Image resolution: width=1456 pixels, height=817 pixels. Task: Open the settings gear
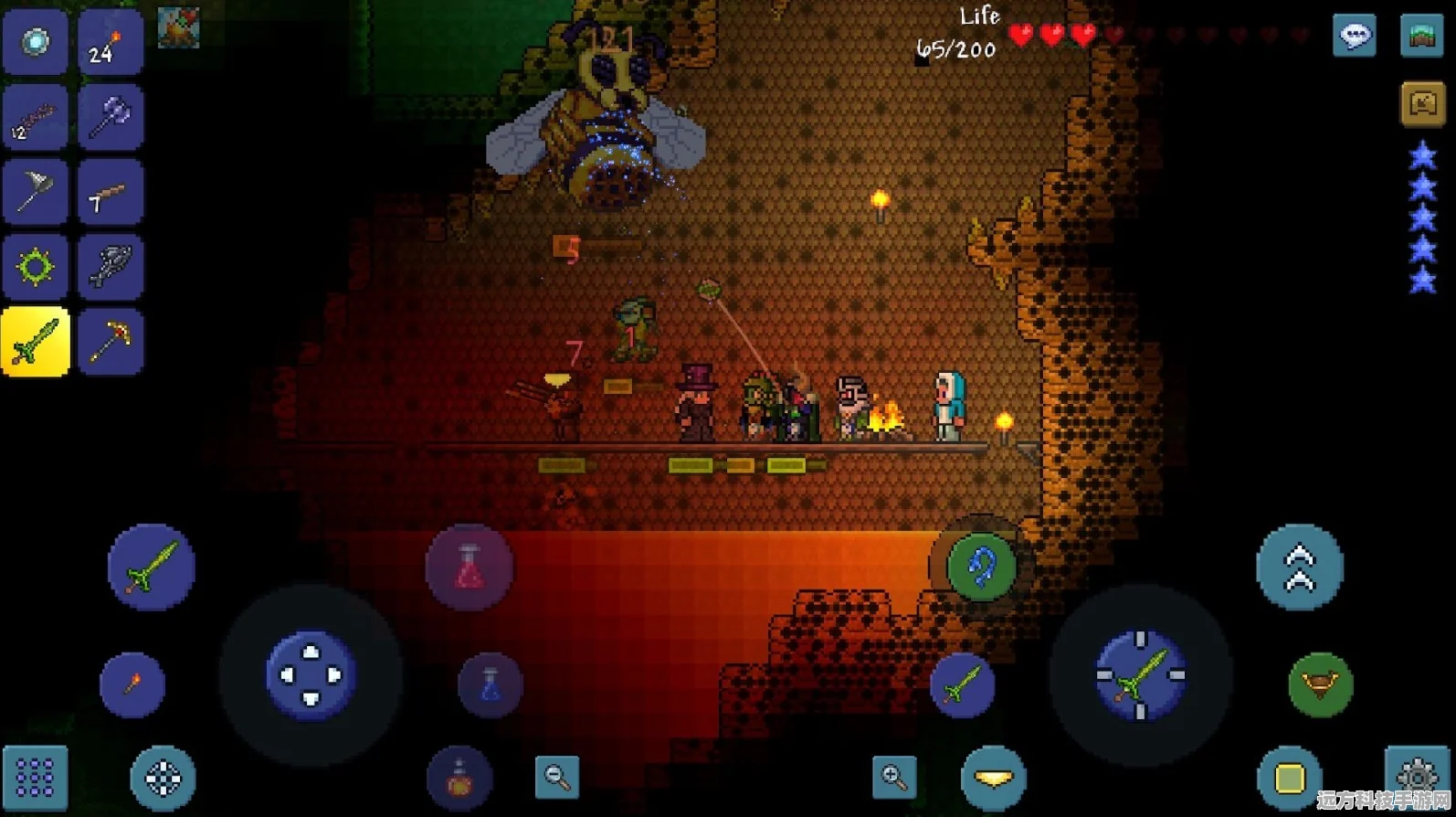[x=1417, y=778]
